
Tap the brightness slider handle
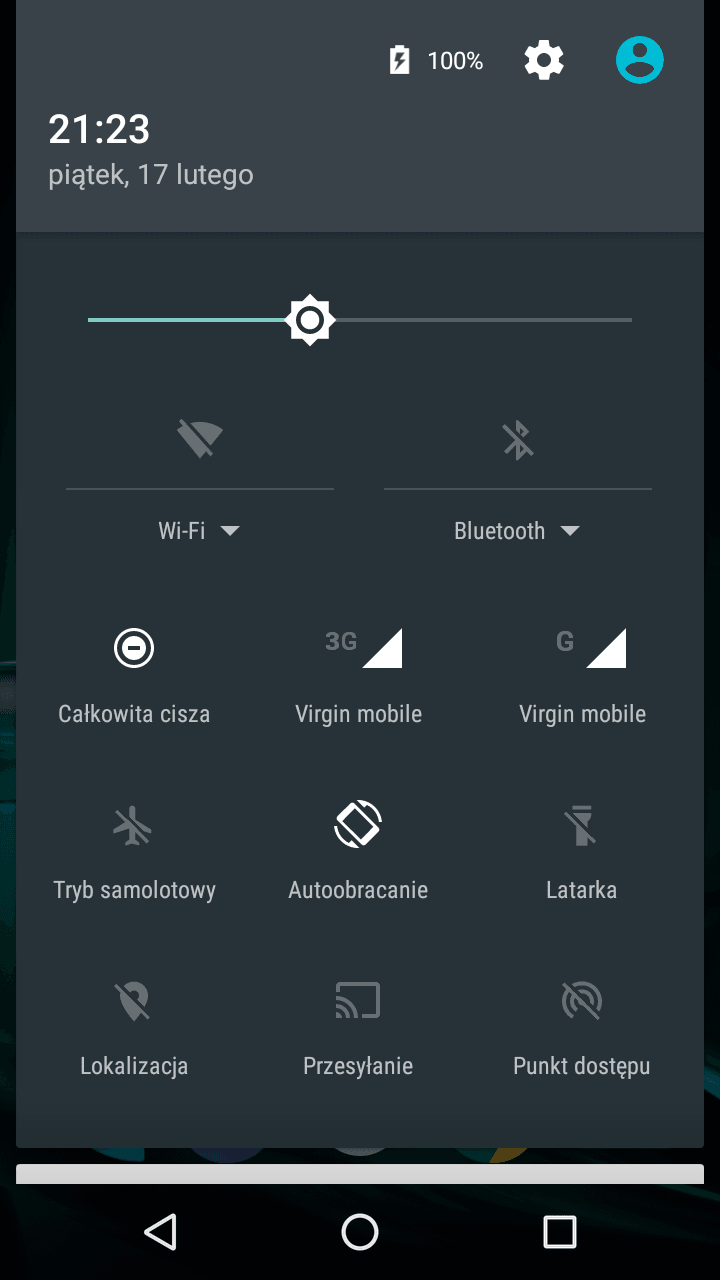coord(310,320)
